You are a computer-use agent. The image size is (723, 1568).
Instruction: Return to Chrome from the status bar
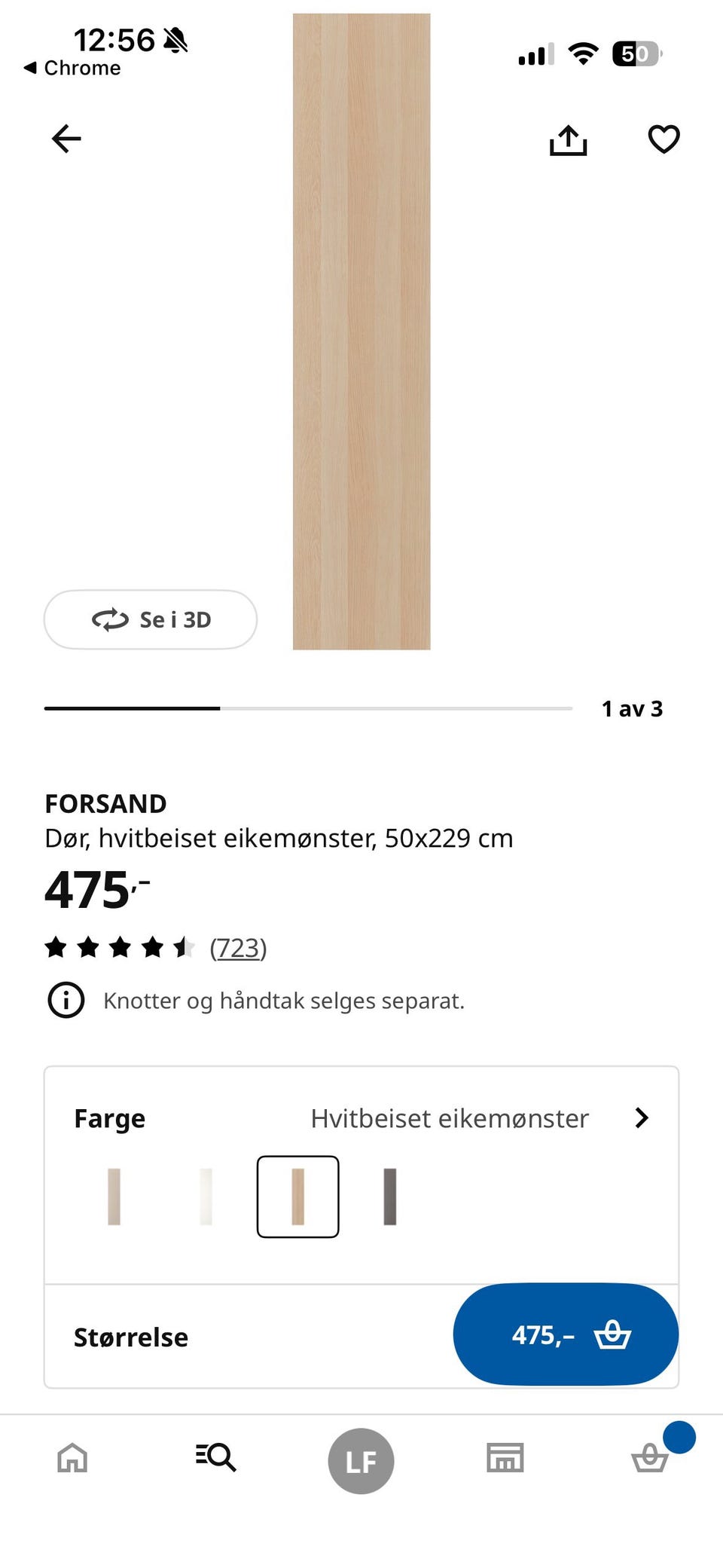point(72,68)
